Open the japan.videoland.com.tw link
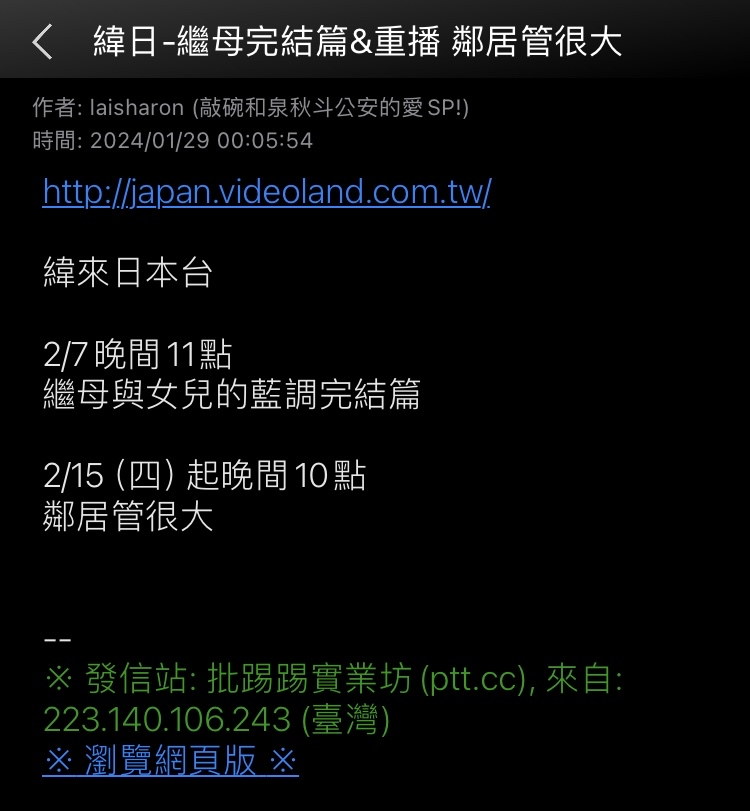 click(266, 192)
